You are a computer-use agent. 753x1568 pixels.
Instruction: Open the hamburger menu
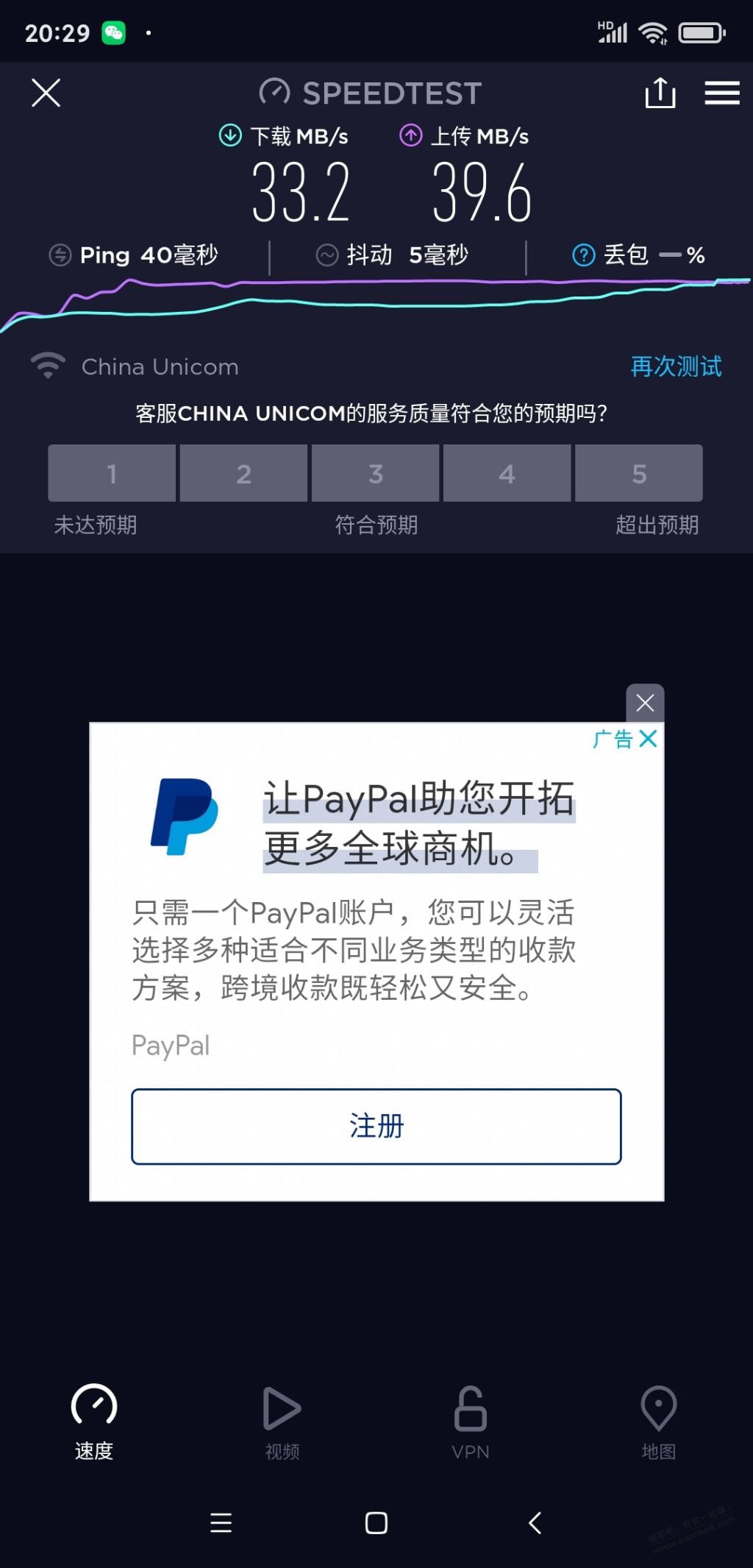(721, 93)
